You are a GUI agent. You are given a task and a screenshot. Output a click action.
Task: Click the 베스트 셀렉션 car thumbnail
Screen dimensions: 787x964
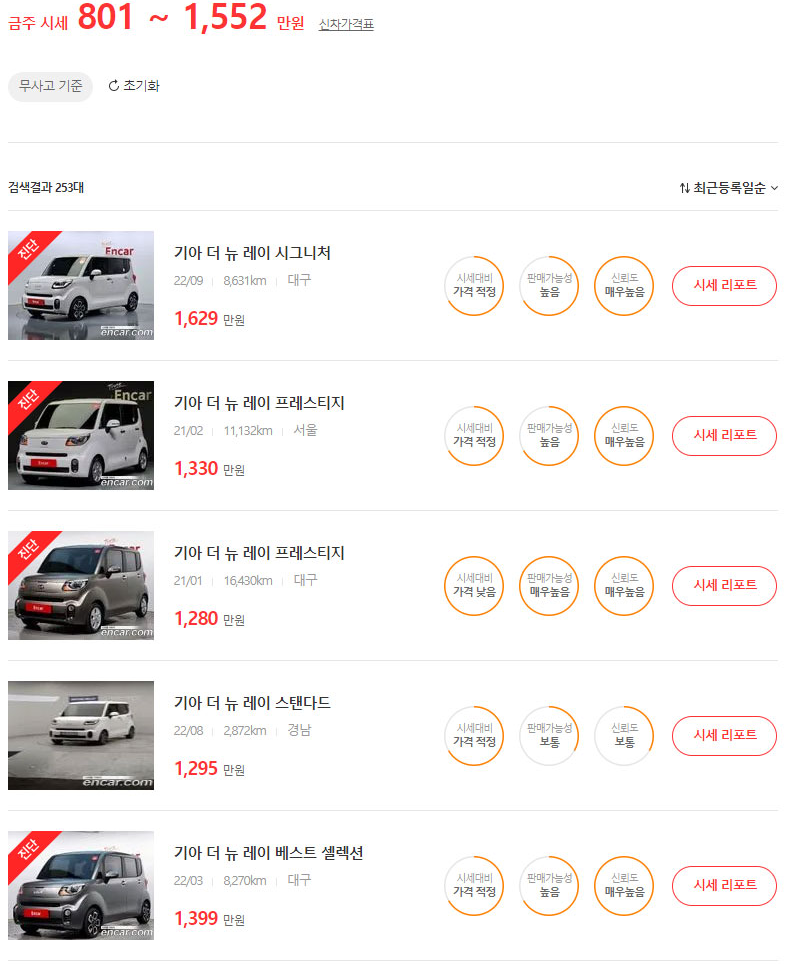click(x=80, y=886)
